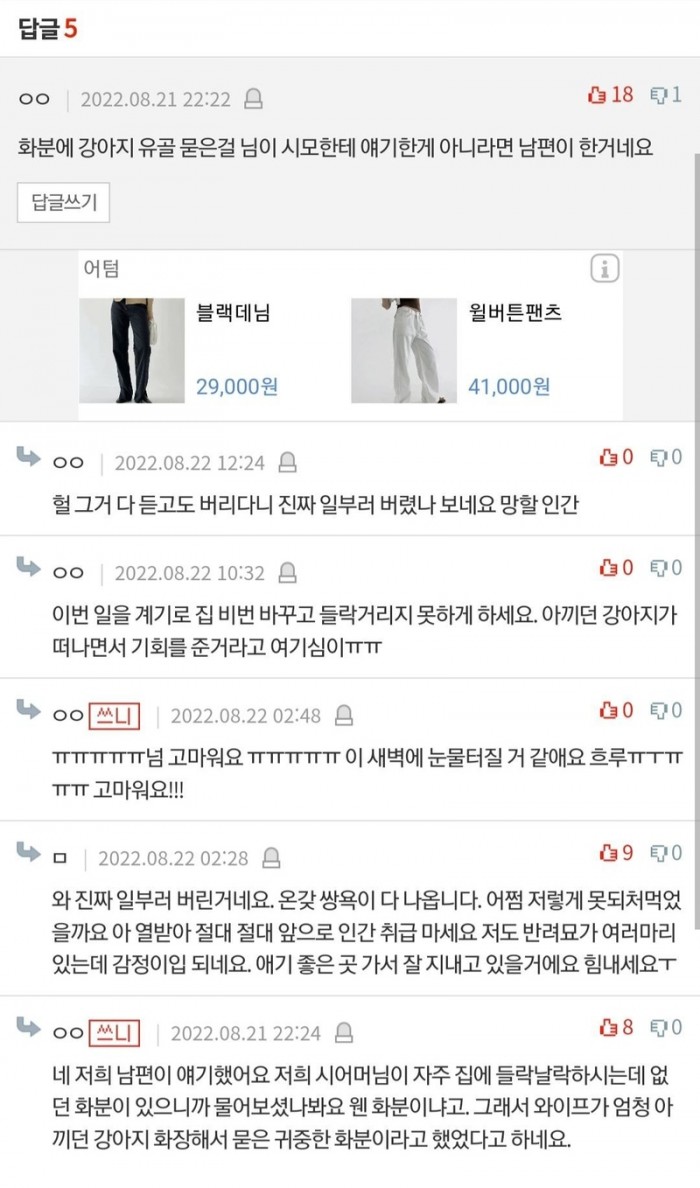Tap the 답글쓰기 reply button

(x=63, y=203)
